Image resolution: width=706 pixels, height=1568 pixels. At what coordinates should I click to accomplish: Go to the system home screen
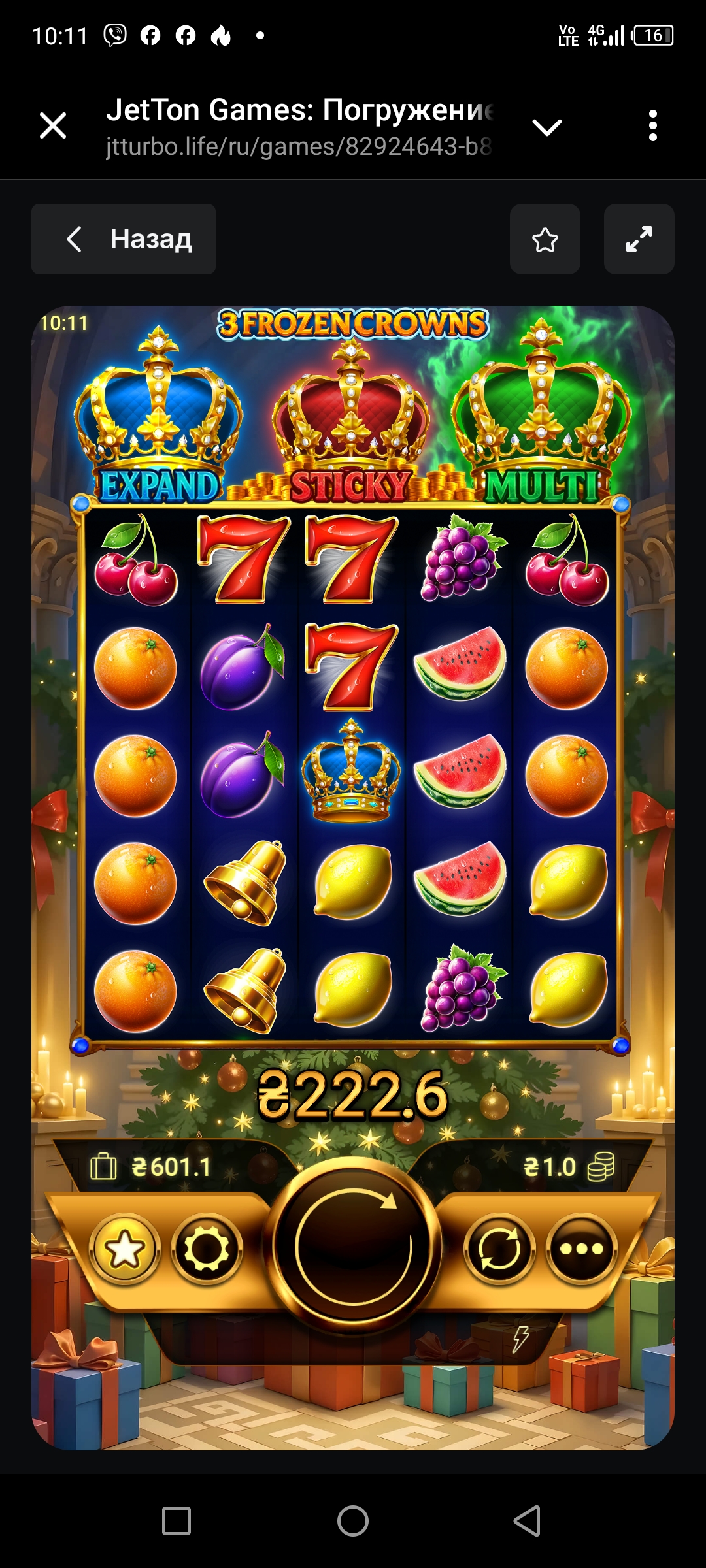[x=353, y=1521]
